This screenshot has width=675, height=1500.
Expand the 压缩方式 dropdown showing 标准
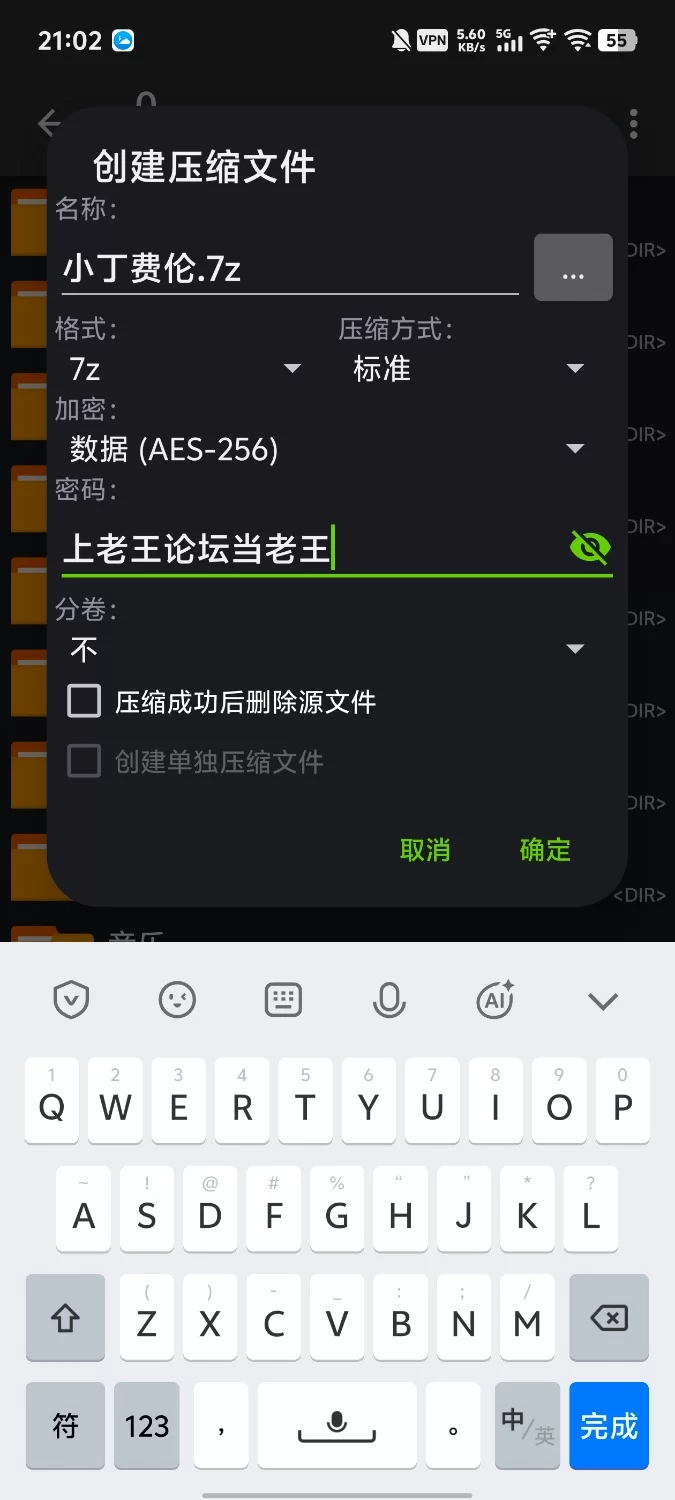pyautogui.click(x=467, y=369)
